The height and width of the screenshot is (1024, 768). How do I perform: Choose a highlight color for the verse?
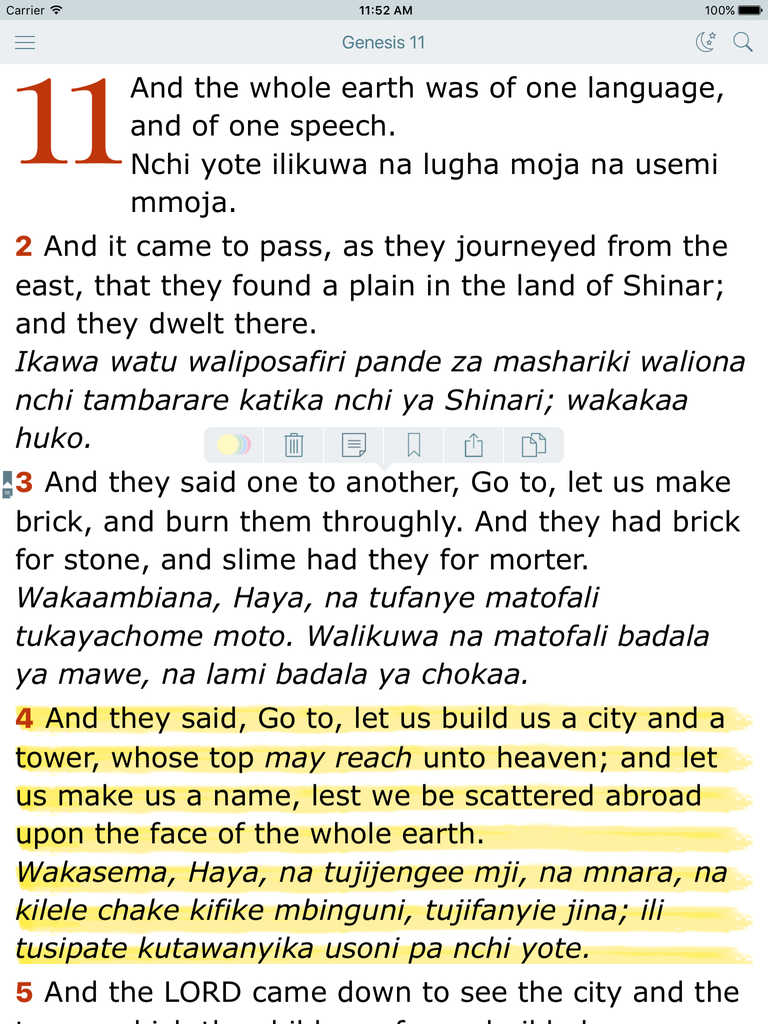click(x=233, y=445)
